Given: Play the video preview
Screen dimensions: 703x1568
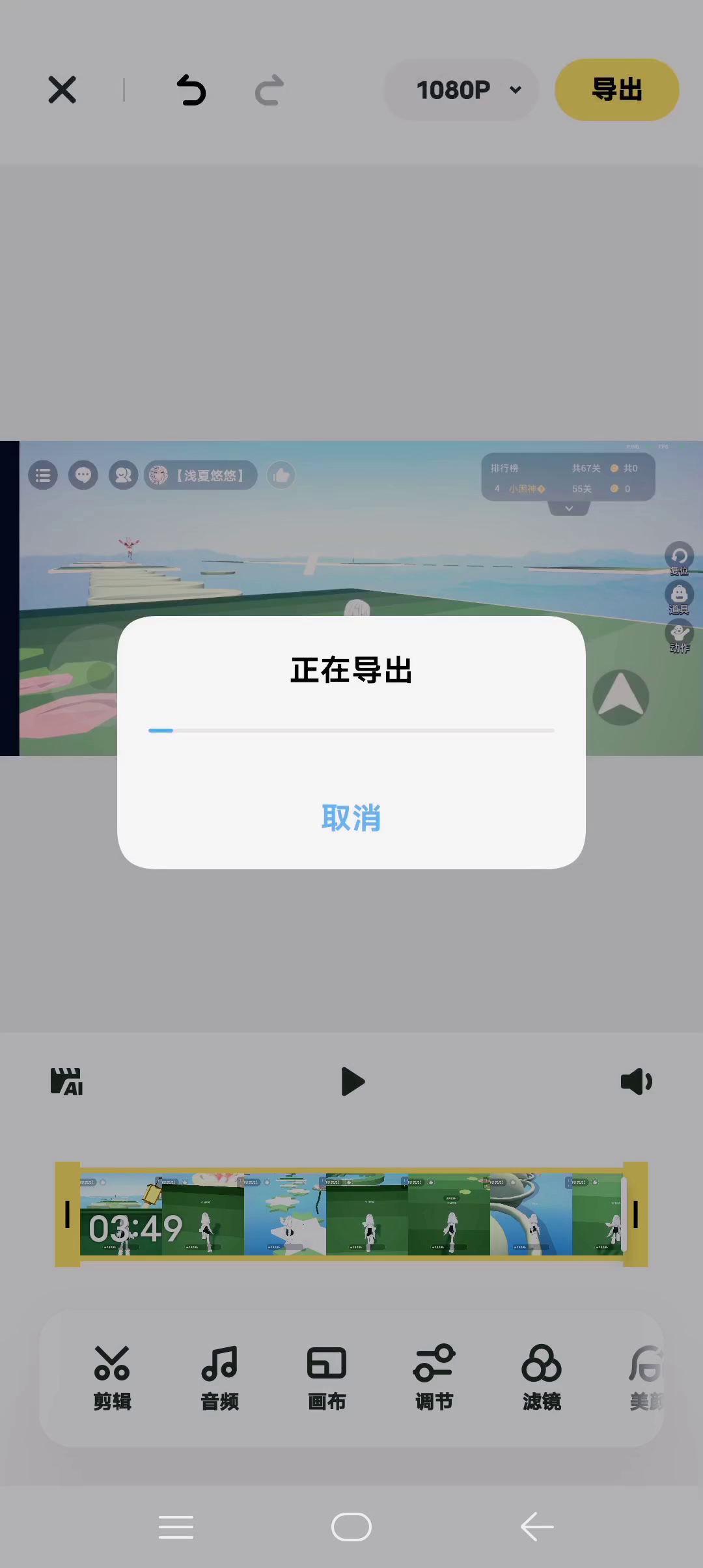Looking at the screenshot, I should click(352, 1082).
